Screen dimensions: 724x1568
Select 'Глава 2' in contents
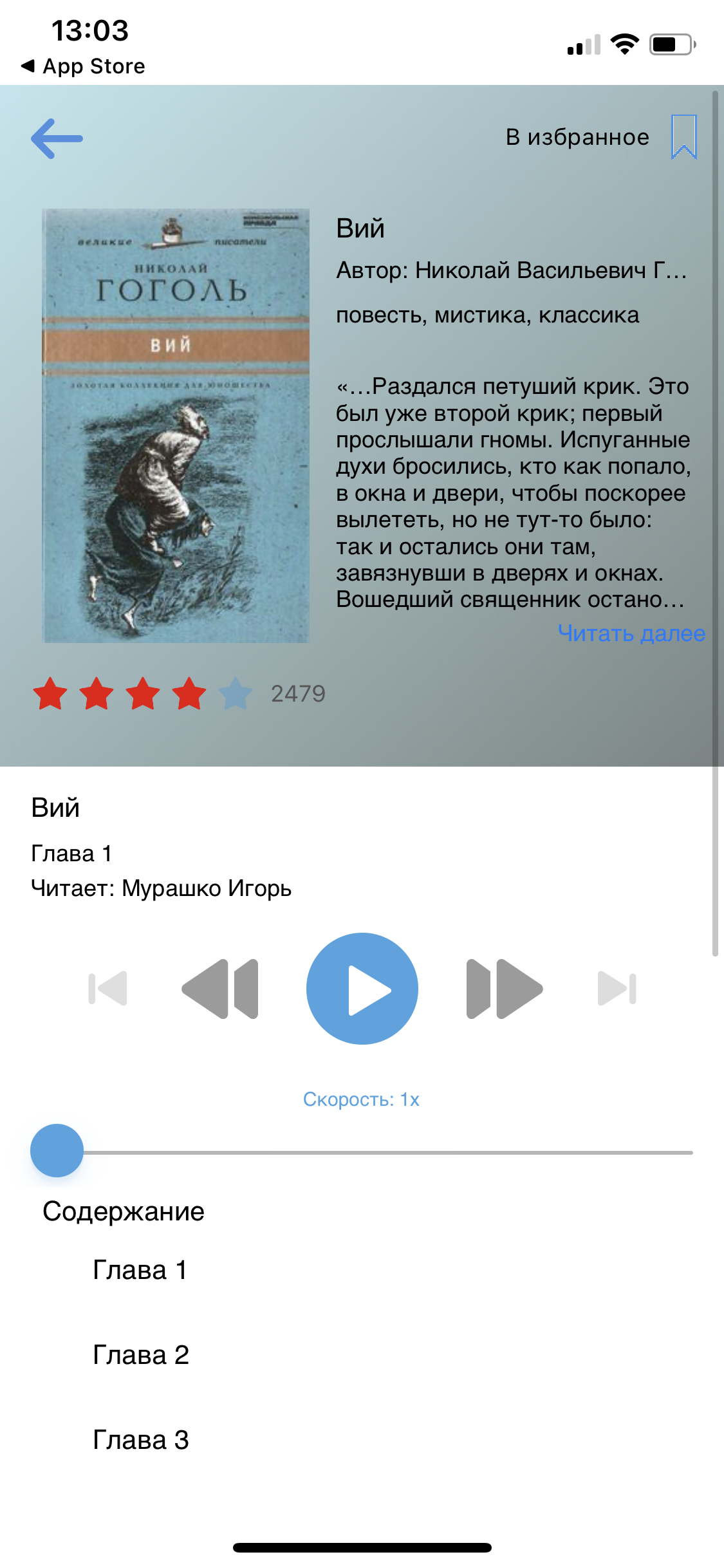(x=140, y=1355)
